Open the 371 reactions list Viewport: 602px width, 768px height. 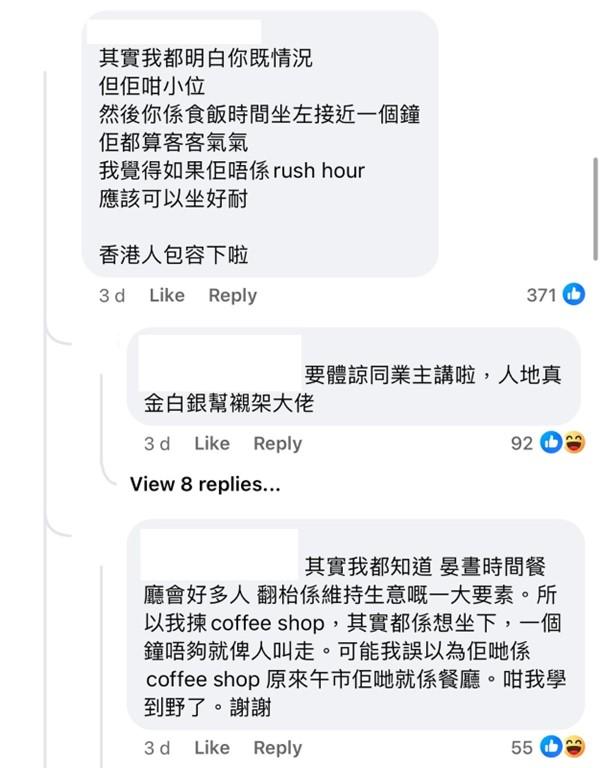555,295
